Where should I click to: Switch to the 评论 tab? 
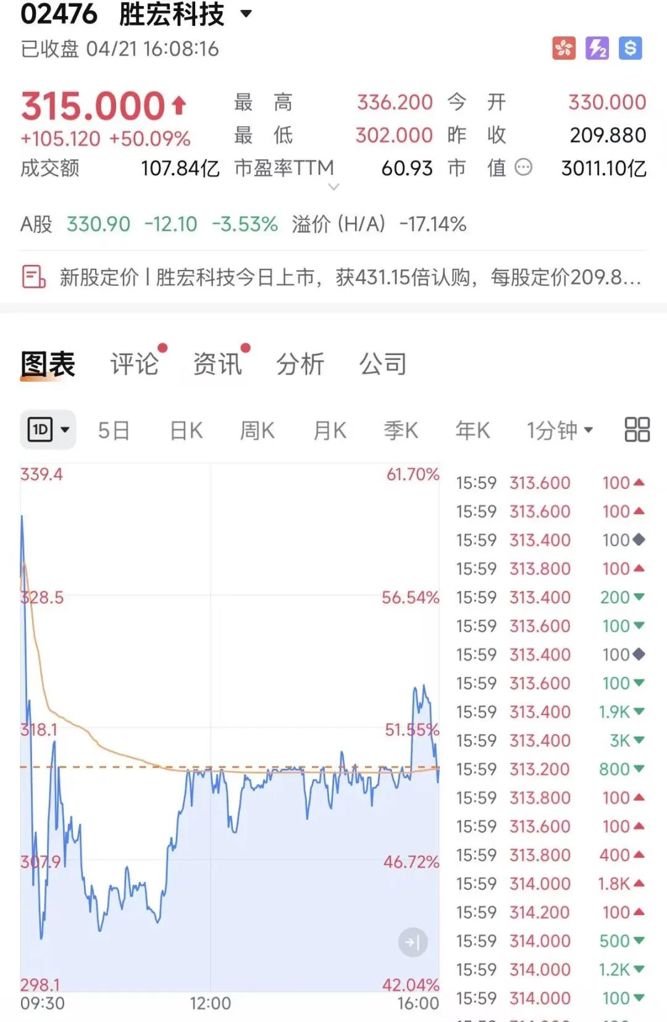point(134,364)
